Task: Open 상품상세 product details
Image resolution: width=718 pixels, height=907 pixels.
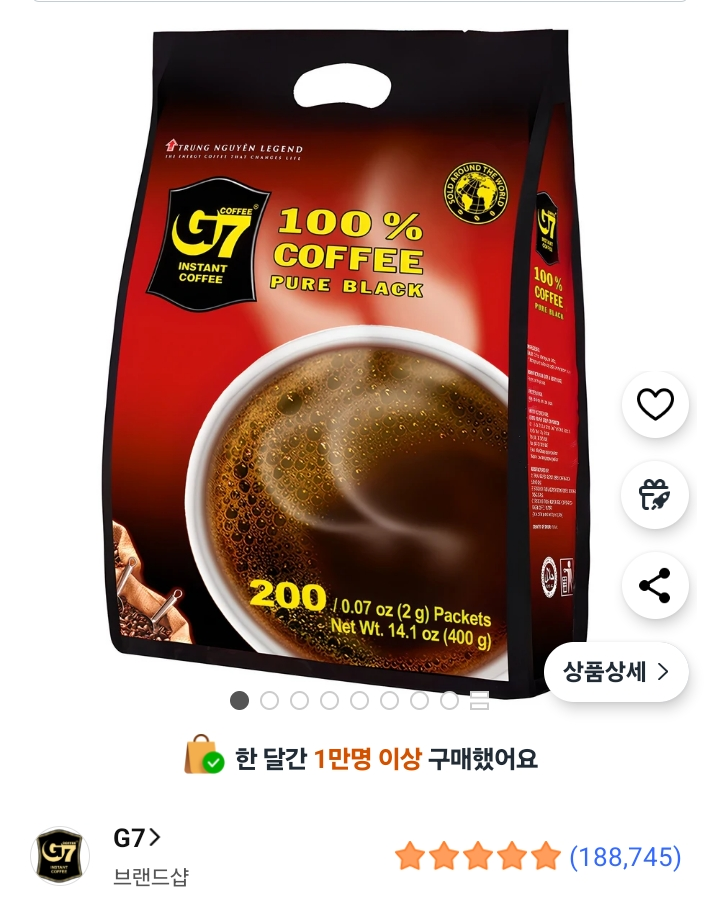Action: coord(616,672)
